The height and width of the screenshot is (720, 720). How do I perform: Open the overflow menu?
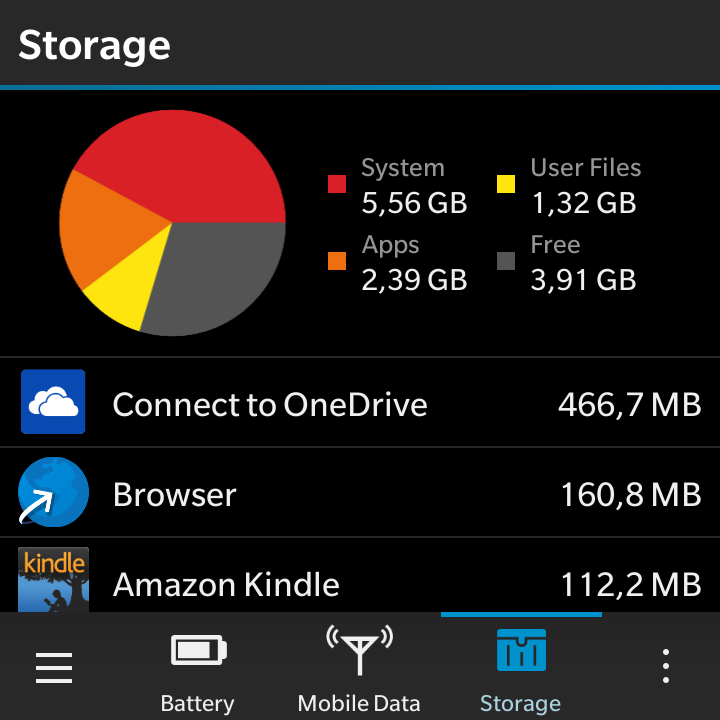[x=666, y=667]
